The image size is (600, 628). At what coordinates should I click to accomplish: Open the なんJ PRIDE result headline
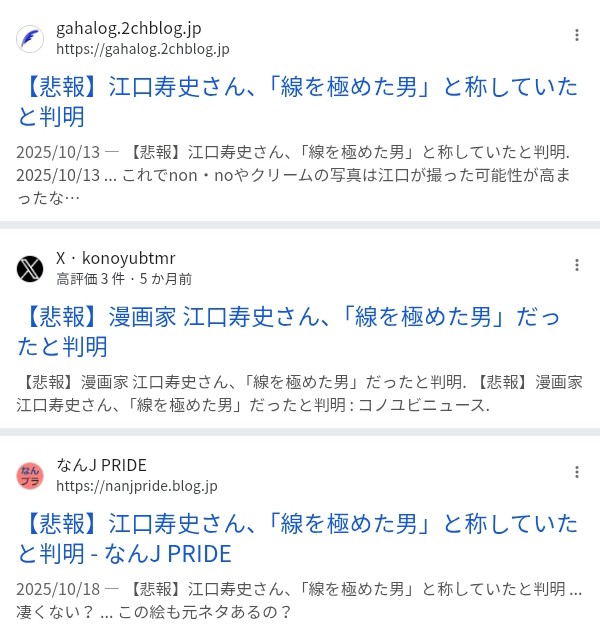click(x=297, y=538)
